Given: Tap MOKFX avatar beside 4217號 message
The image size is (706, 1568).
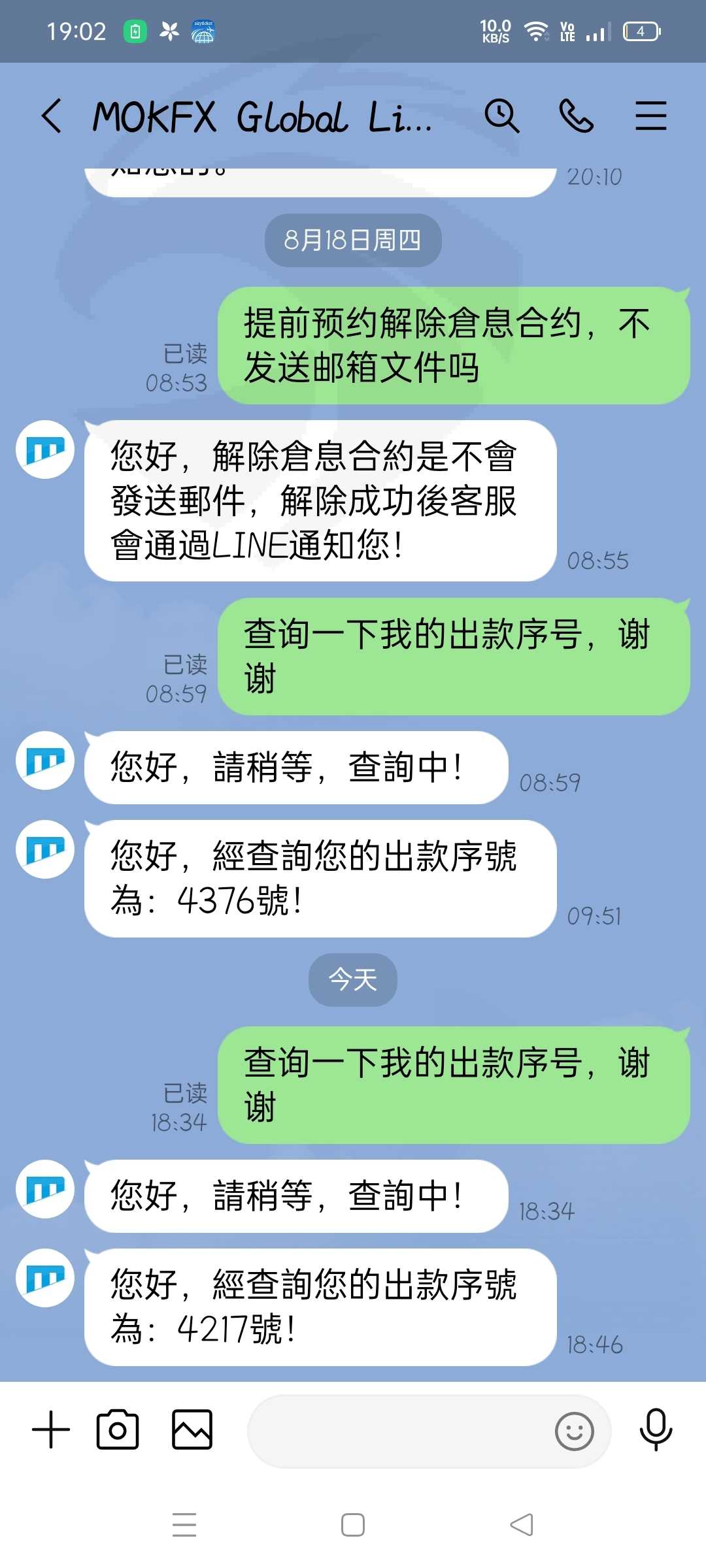Looking at the screenshot, I should (x=45, y=1277).
